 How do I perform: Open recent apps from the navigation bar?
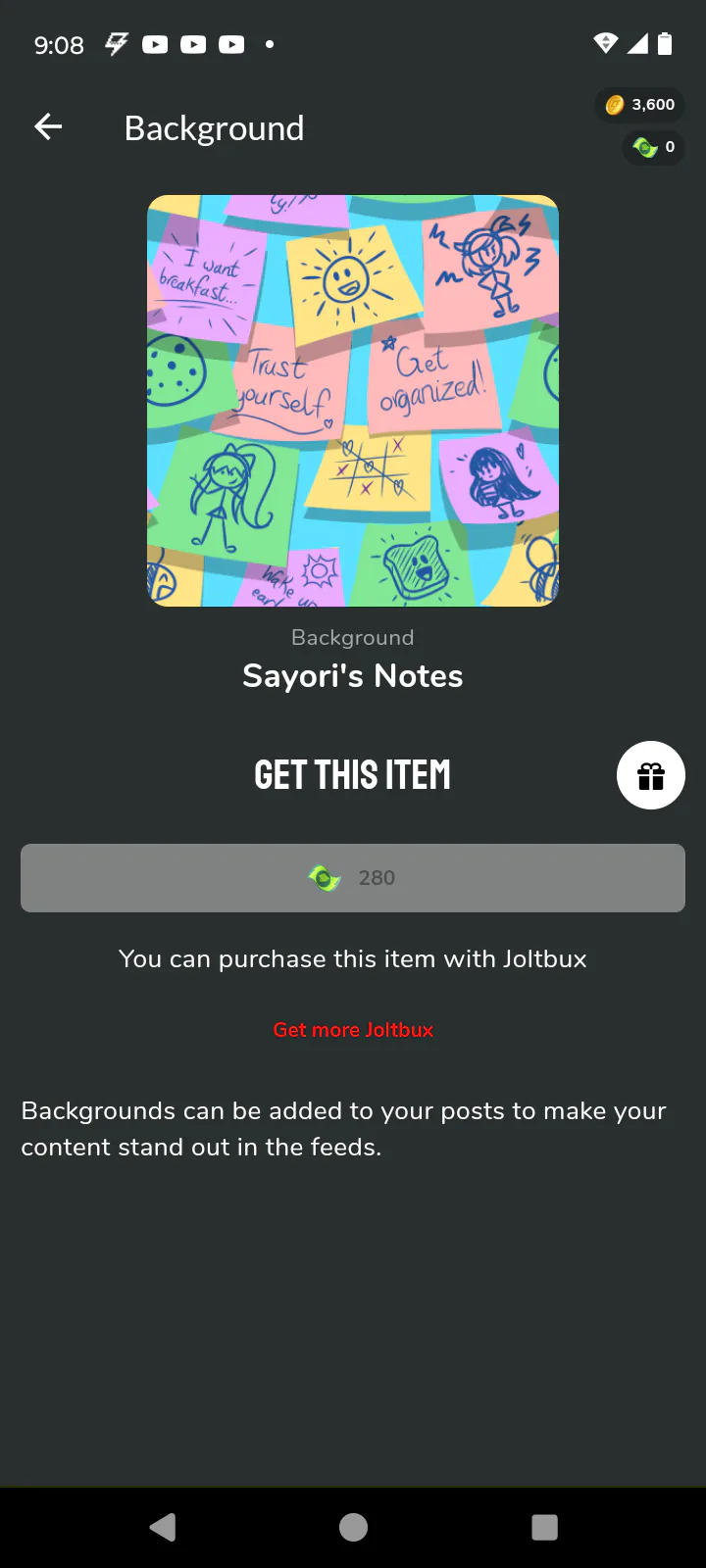click(544, 1527)
